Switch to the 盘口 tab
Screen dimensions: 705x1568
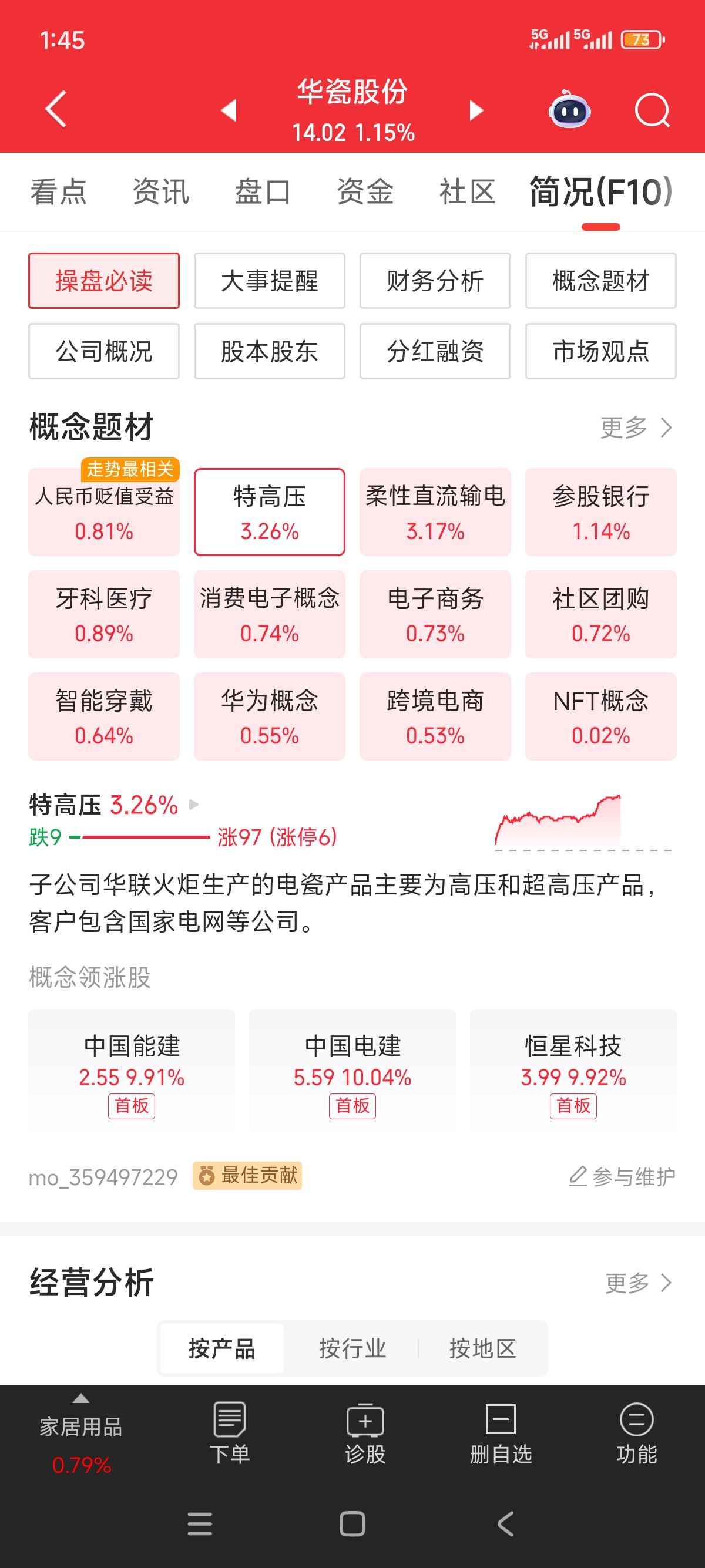(x=263, y=191)
